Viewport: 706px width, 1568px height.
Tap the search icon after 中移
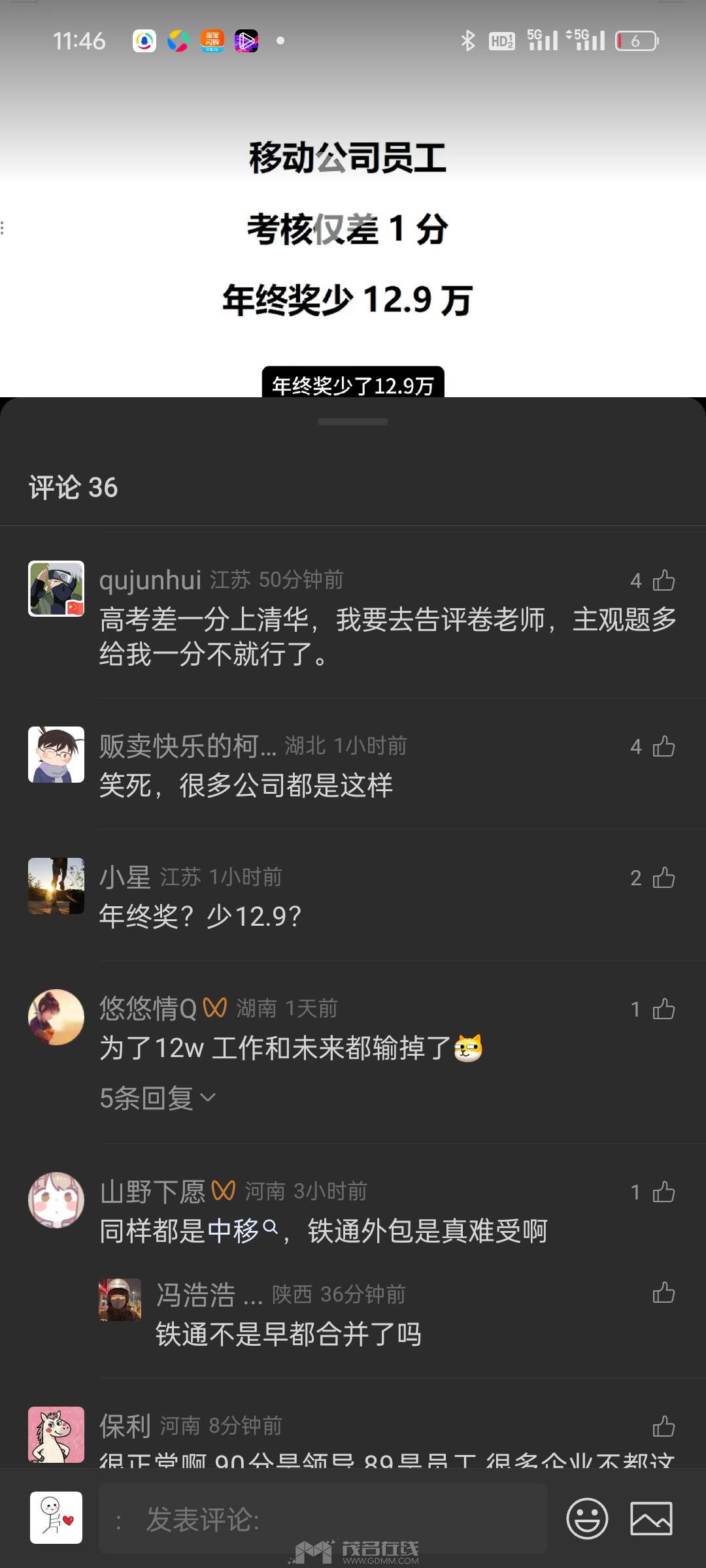pyautogui.click(x=270, y=1228)
